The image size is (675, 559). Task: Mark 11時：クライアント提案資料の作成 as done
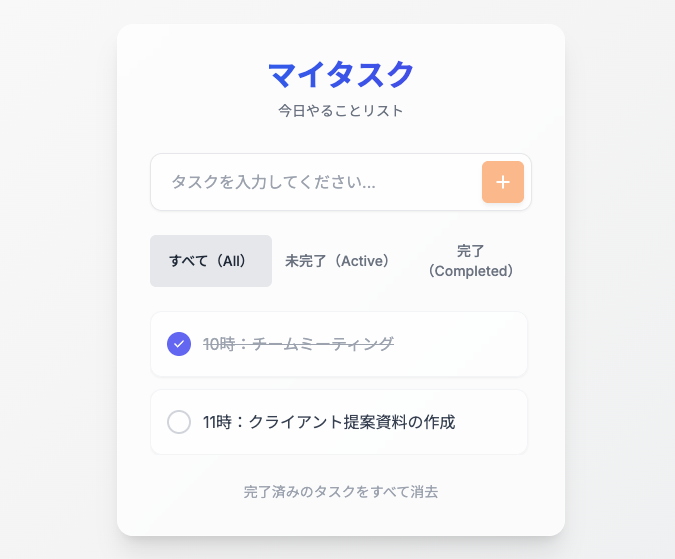point(179,422)
